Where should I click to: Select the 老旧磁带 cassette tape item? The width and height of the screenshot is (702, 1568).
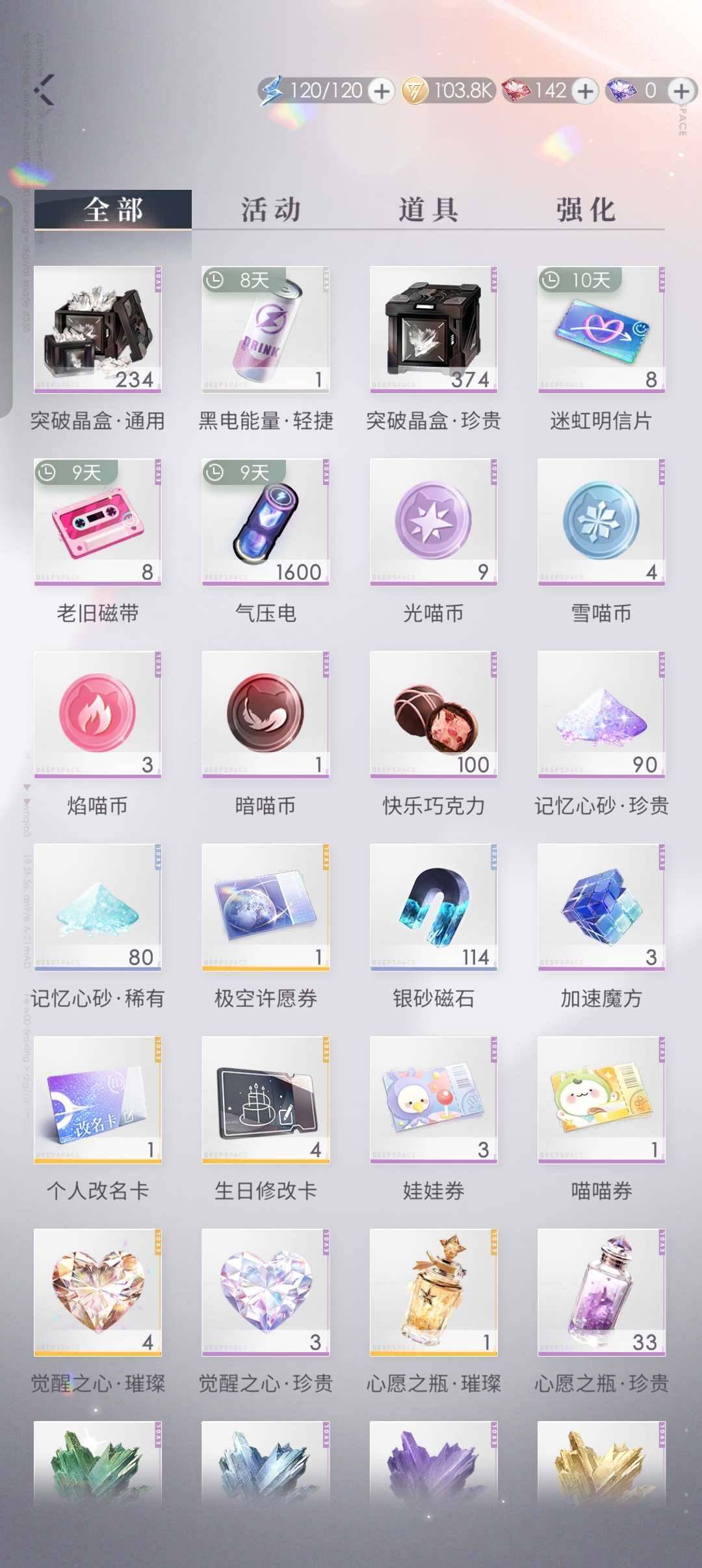[x=99, y=527]
